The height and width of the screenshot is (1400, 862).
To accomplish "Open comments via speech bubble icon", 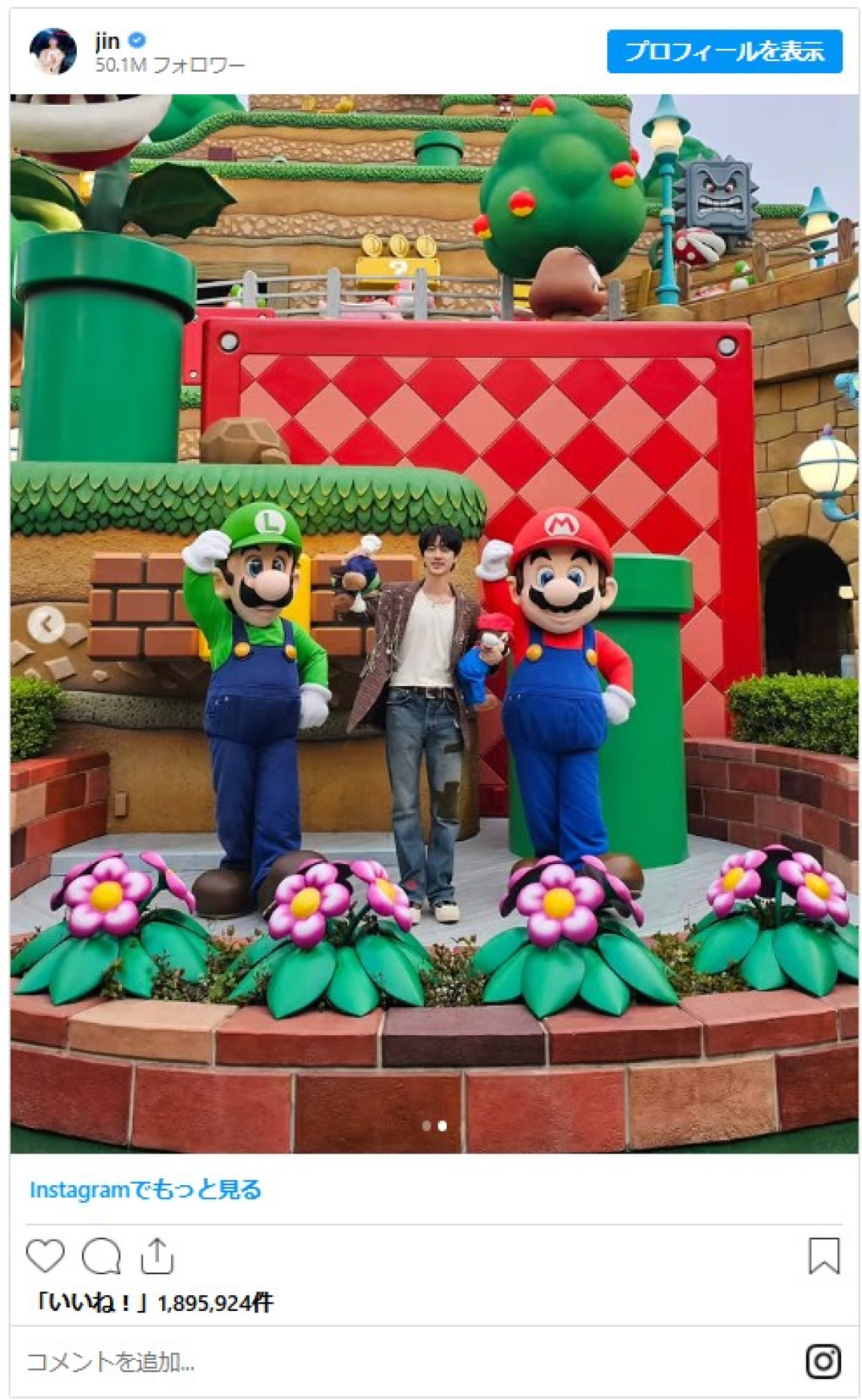I will (x=101, y=1256).
